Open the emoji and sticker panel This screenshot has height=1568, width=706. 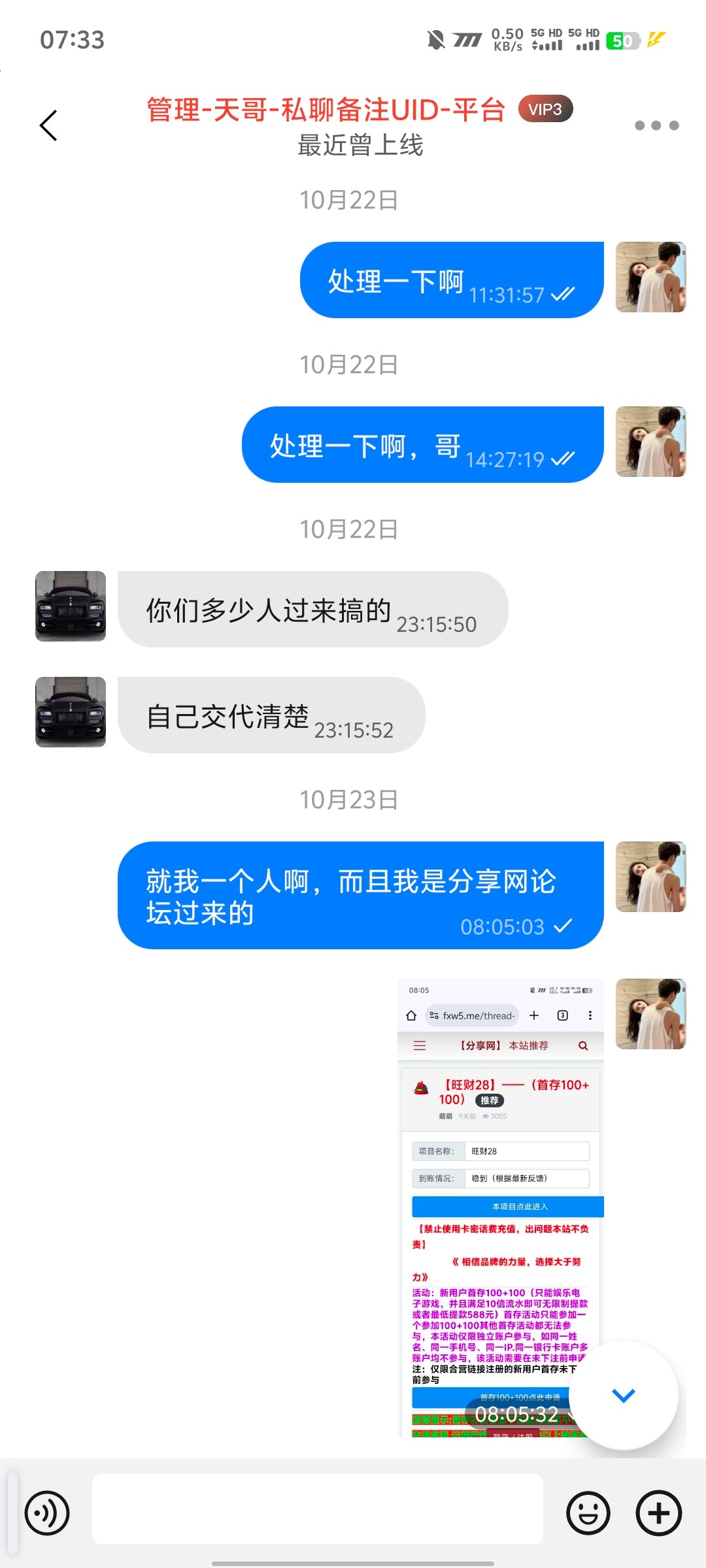pos(587,1513)
